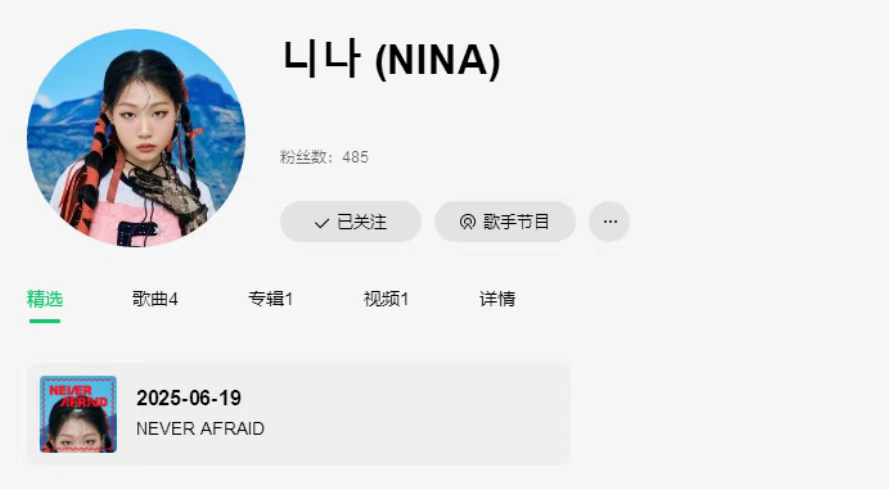Open the three-dot more options button
Screen dimensions: 889x489
pyautogui.click(x=609, y=222)
